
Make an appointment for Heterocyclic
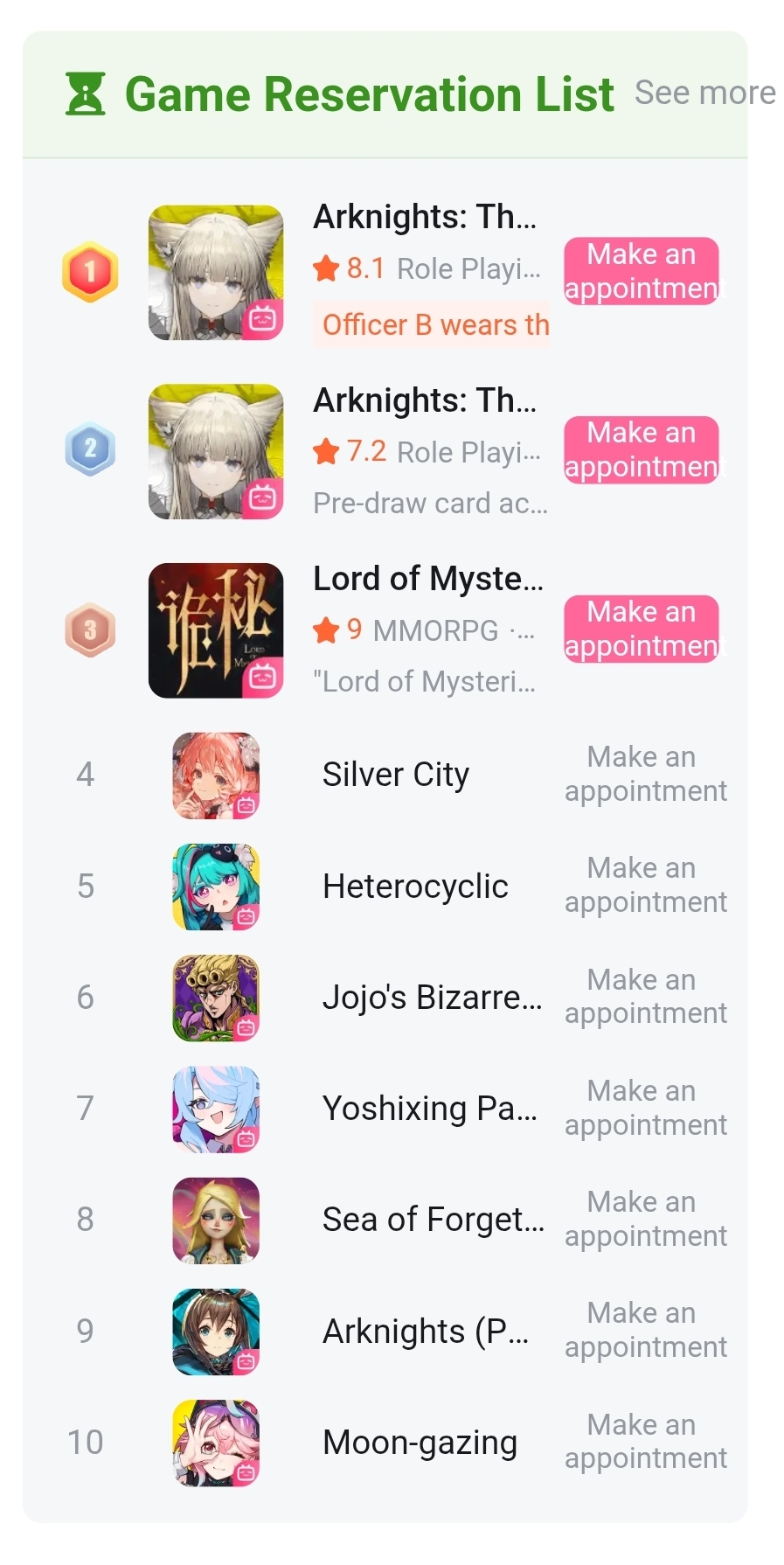(645, 885)
